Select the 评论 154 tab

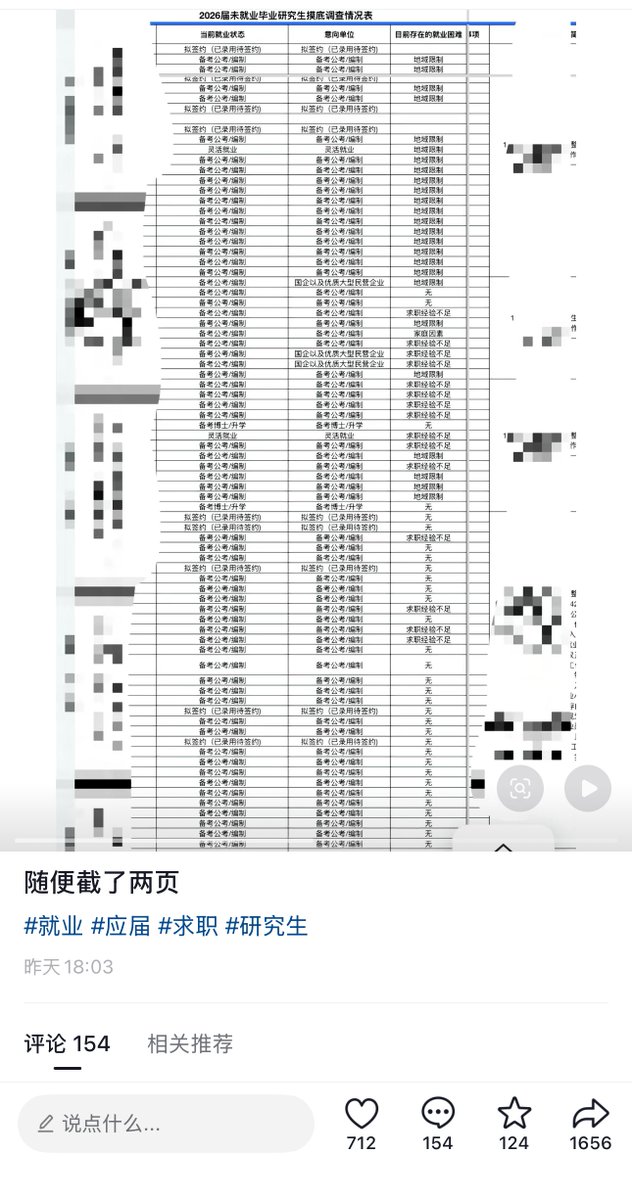click(x=67, y=1044)
